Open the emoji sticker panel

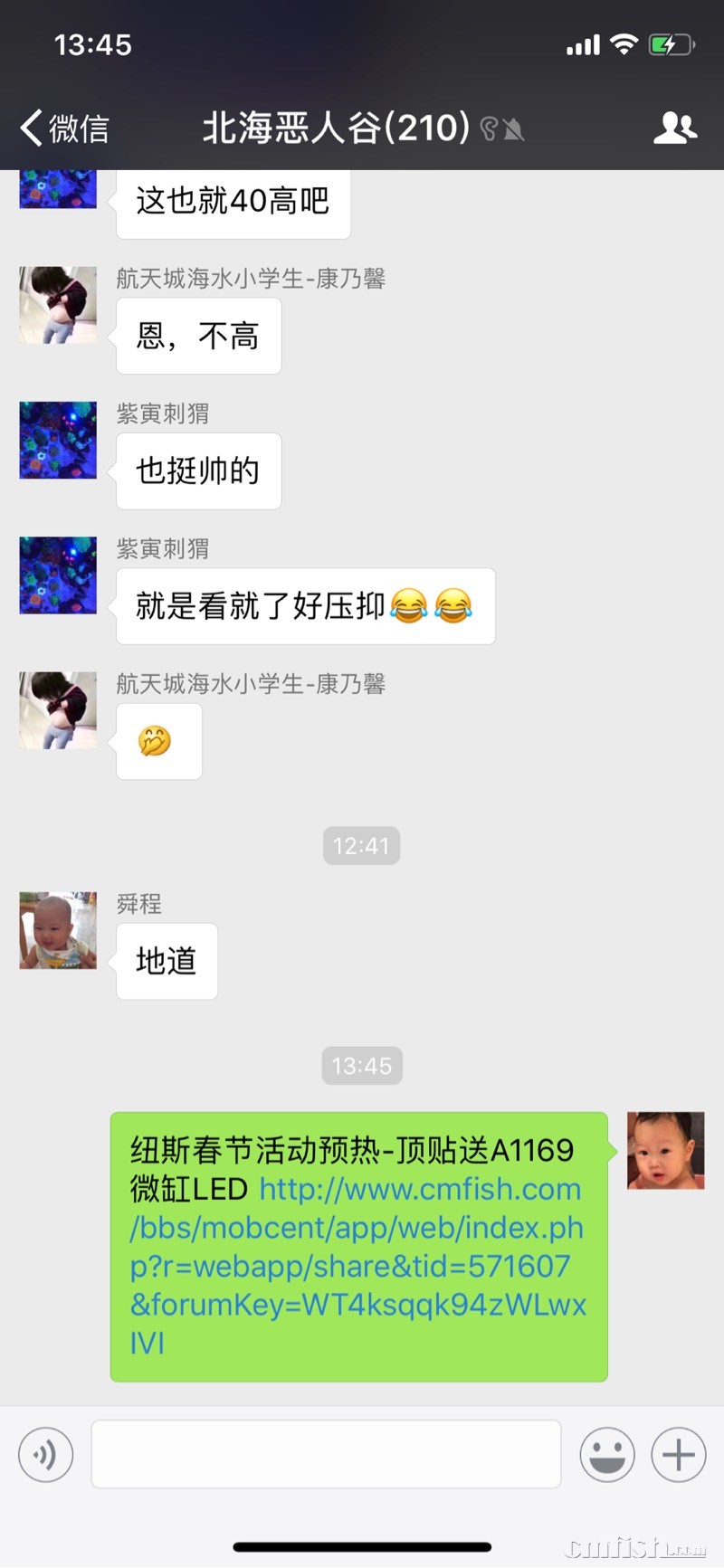tap(607, 1454)
